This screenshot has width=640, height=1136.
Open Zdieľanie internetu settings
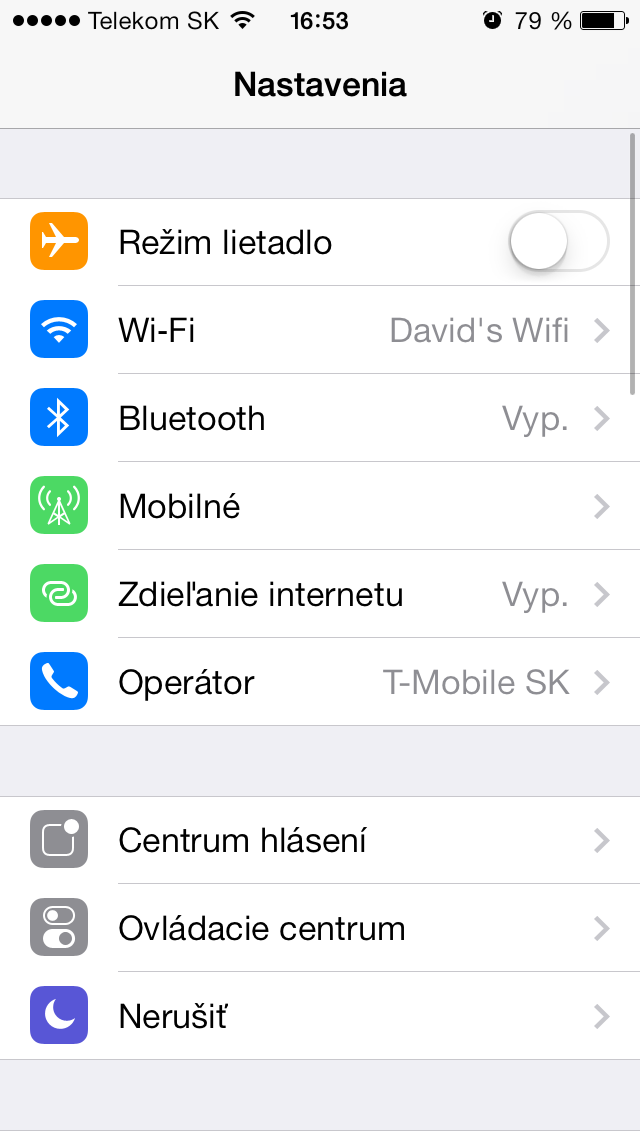(320, 594)
